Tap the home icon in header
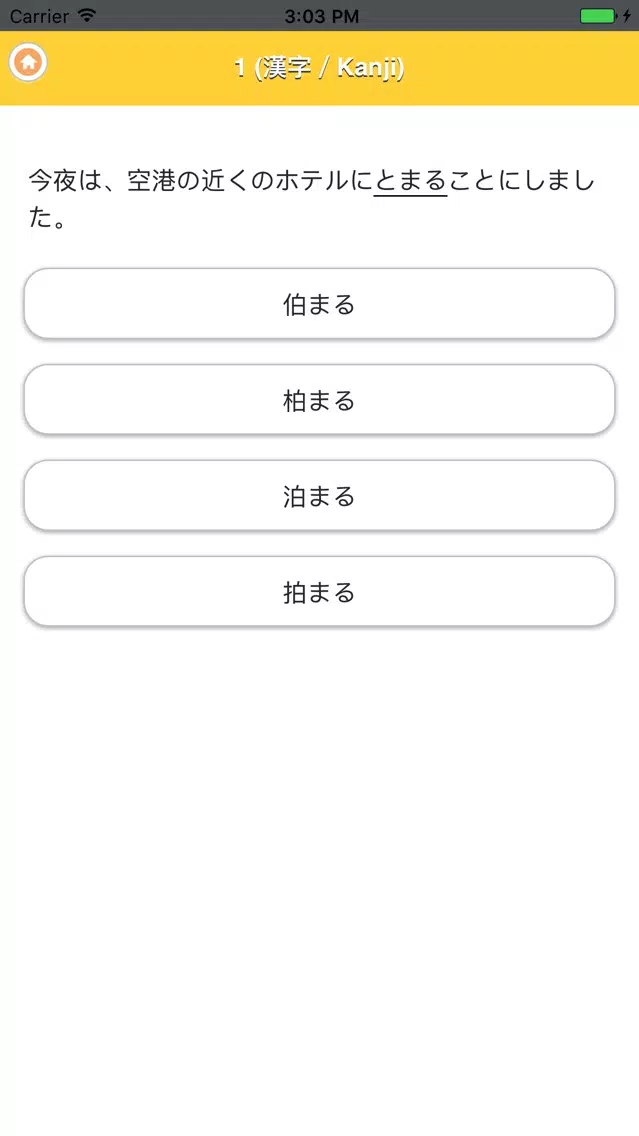Viewport: 639px width, 1136px height. click(x=28, y=62)
